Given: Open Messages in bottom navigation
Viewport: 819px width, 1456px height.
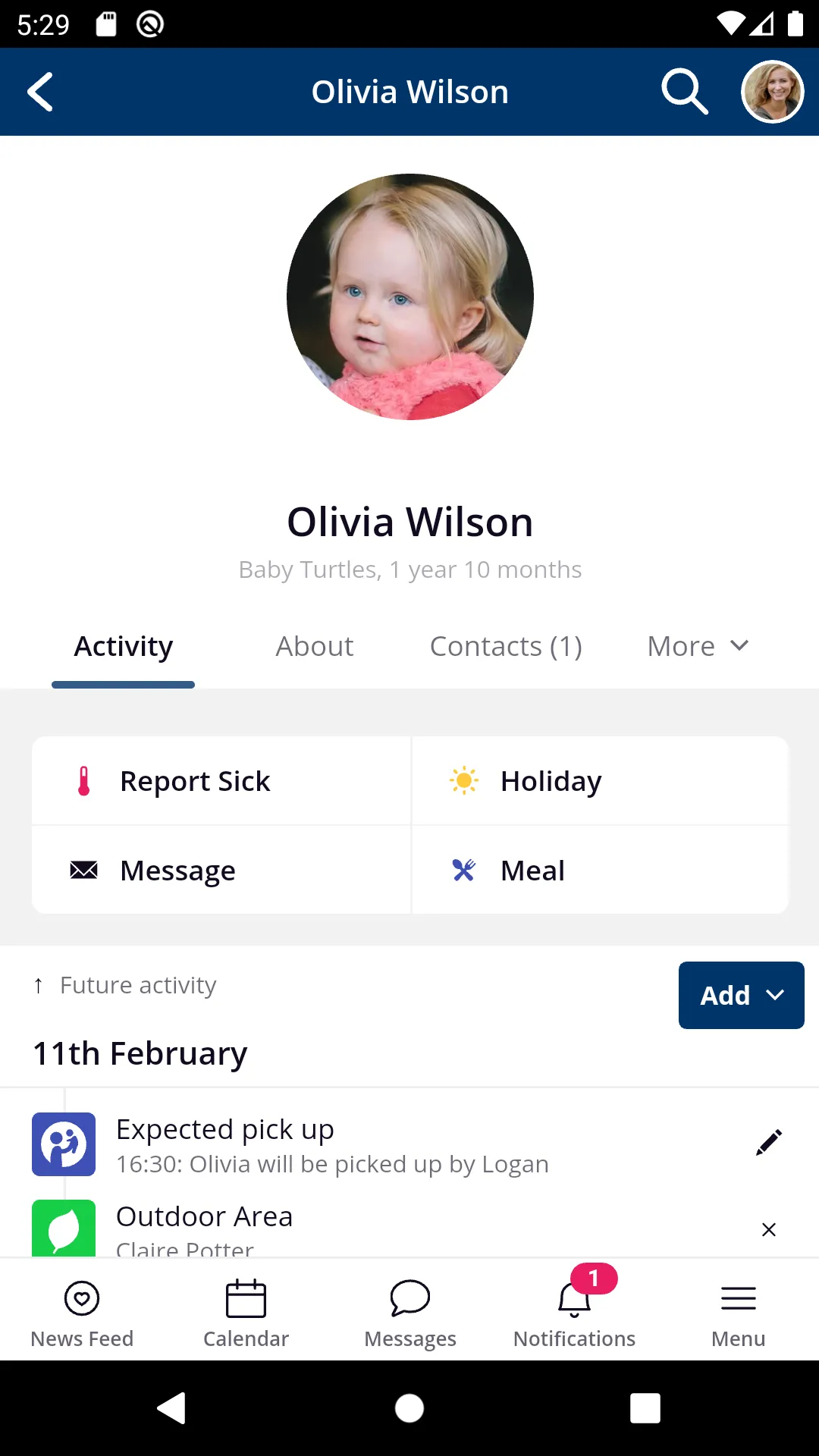Looking at the screenshot, I should click(410, 1312).
